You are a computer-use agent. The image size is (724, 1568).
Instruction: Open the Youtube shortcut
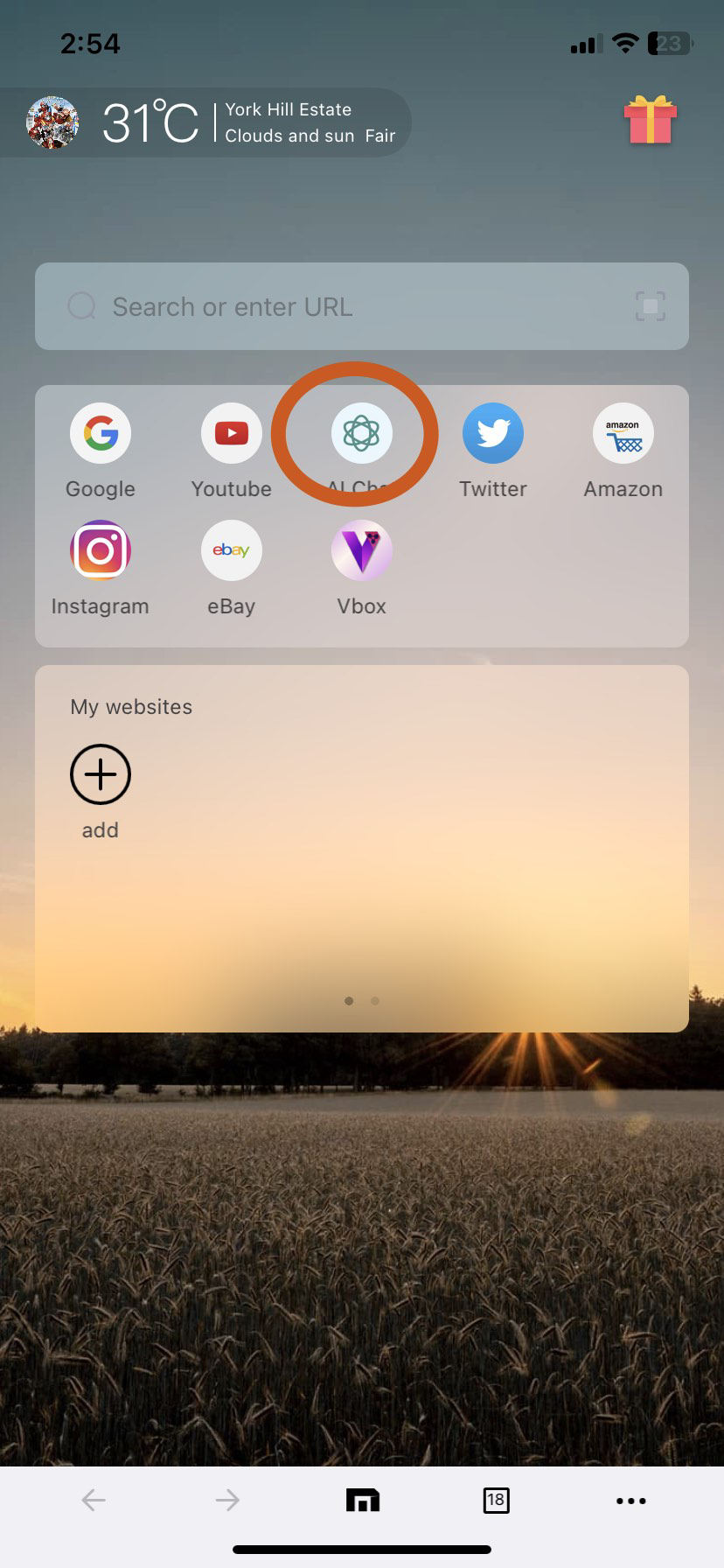231,432
